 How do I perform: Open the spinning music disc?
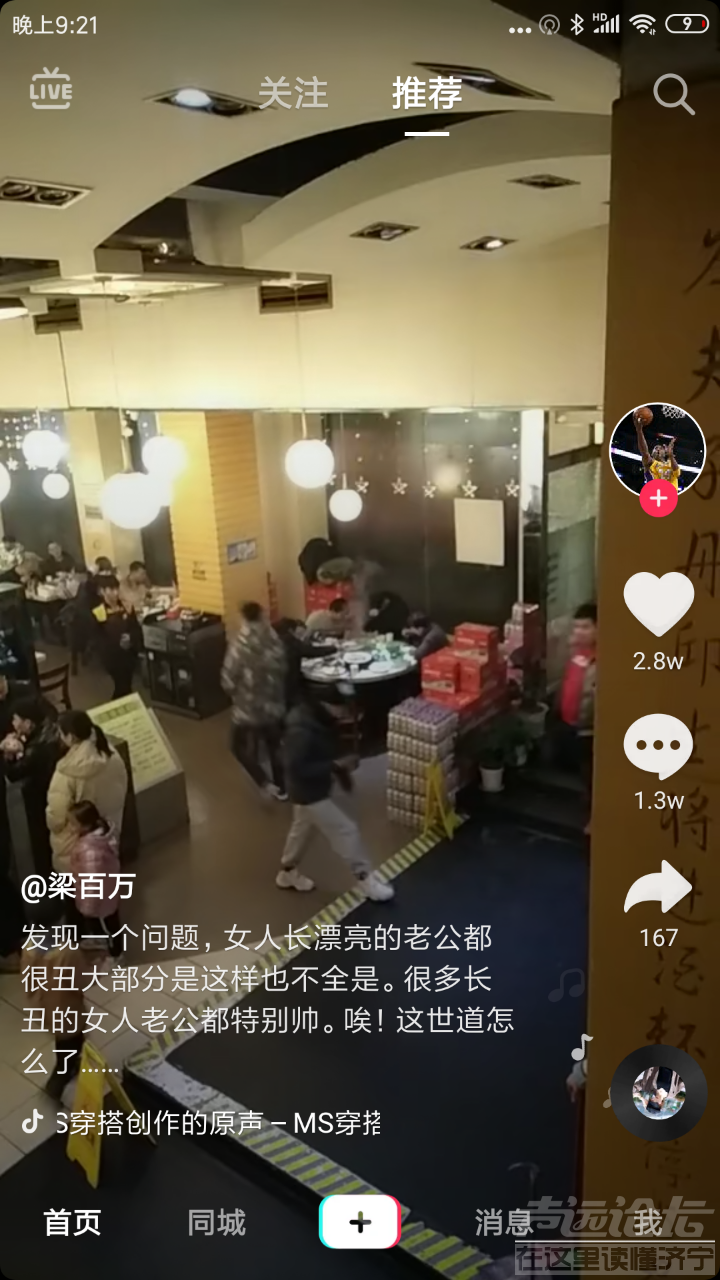pyautogui.click(x=659, y=1093)
